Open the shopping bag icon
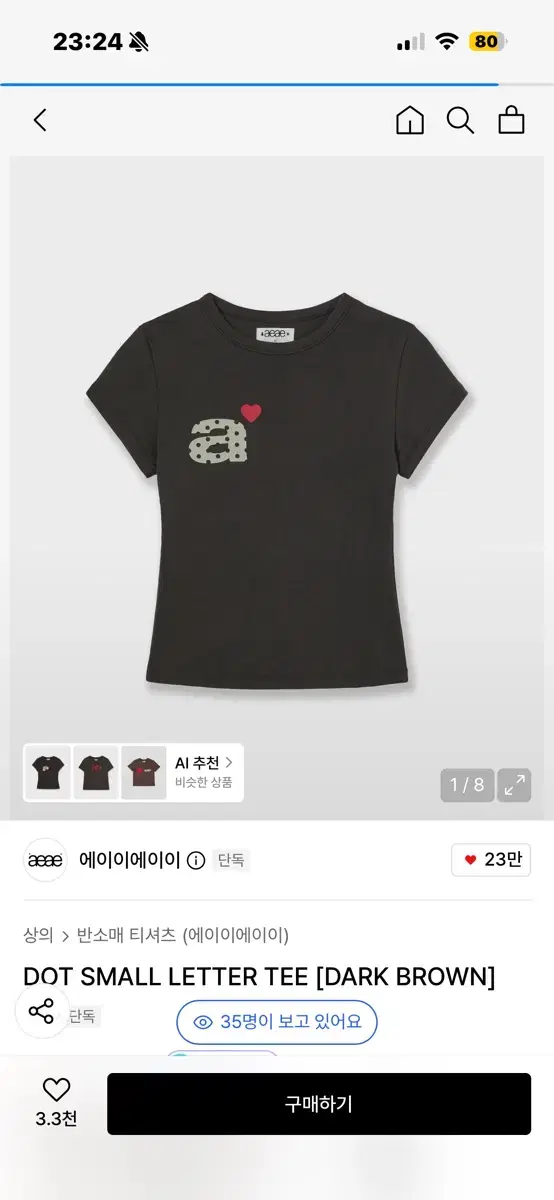This screenshot has height=1200, width=554. click(512, 121)
